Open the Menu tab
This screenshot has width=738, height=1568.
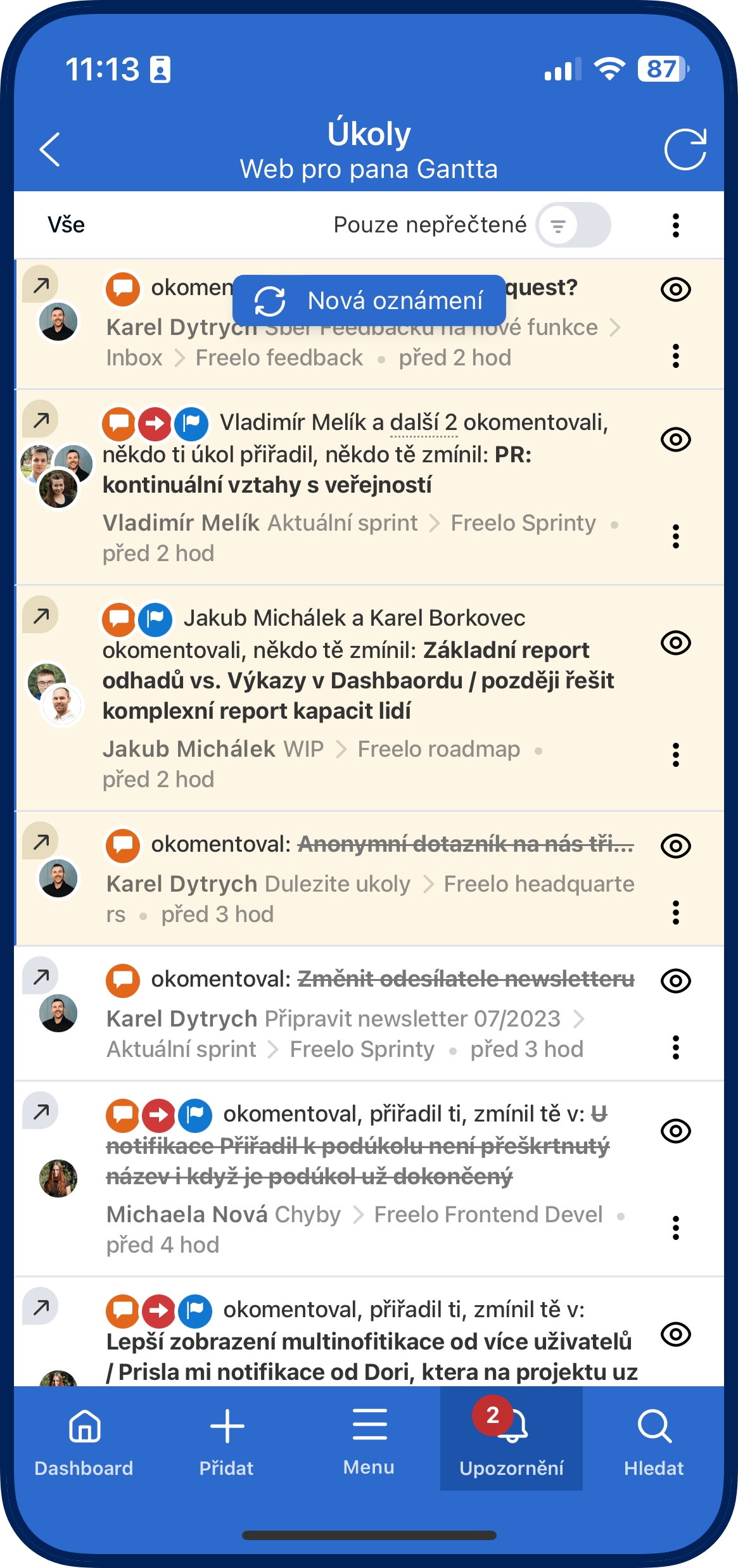pyautogui.click(x=369, y=1438)
